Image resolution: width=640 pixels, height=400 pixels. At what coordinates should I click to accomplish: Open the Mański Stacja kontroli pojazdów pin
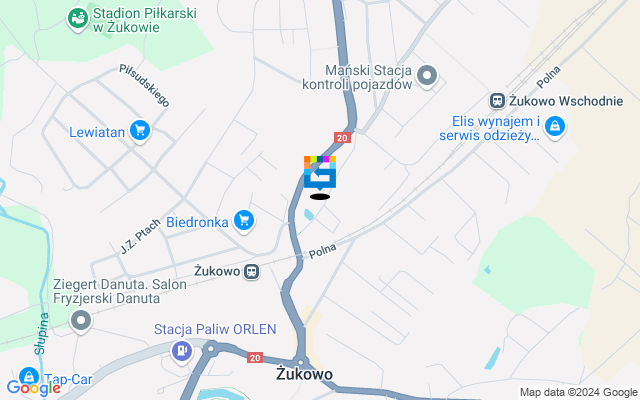click(x=427, y=76)
